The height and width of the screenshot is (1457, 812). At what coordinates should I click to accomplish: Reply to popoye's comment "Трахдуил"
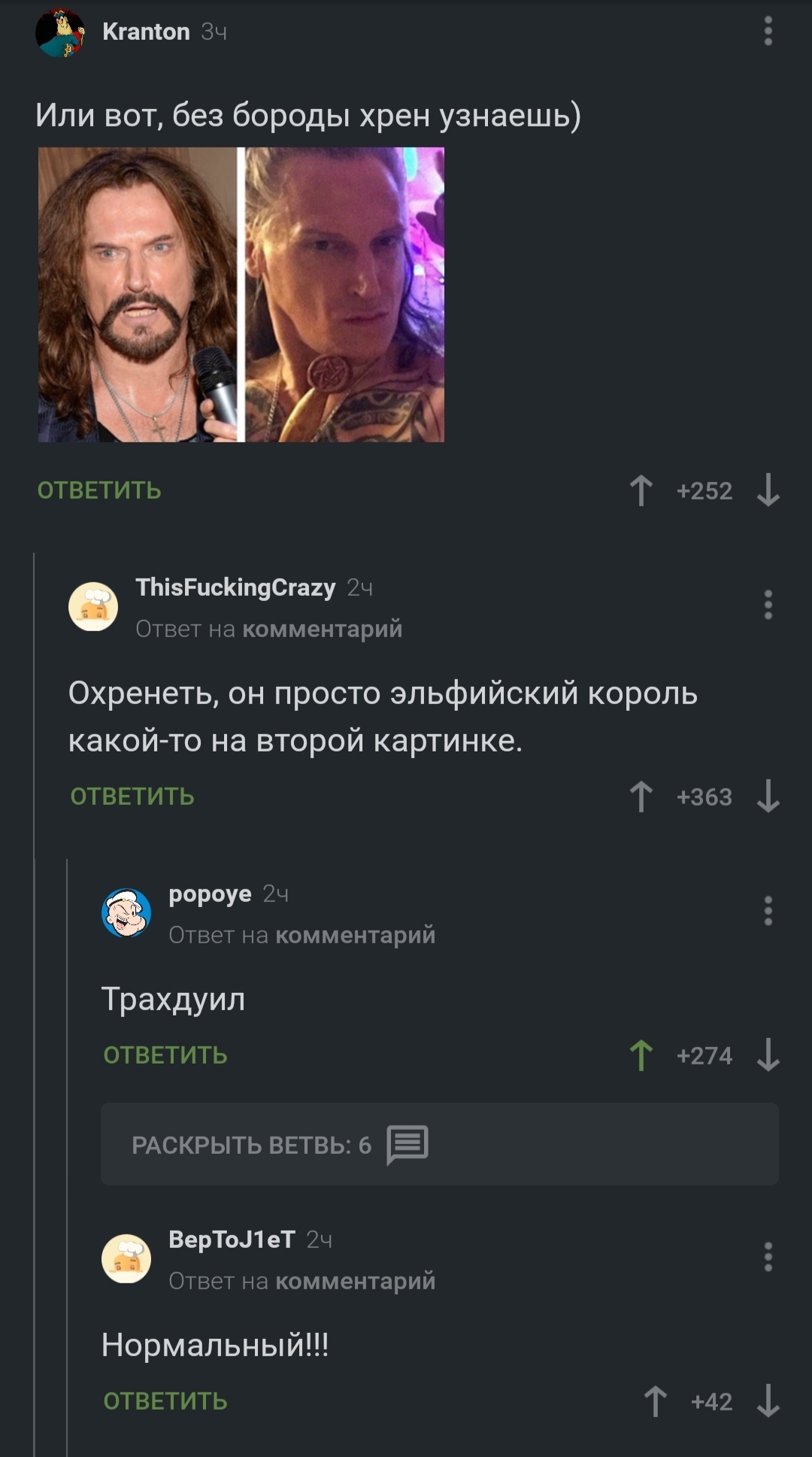(165, 1055)
